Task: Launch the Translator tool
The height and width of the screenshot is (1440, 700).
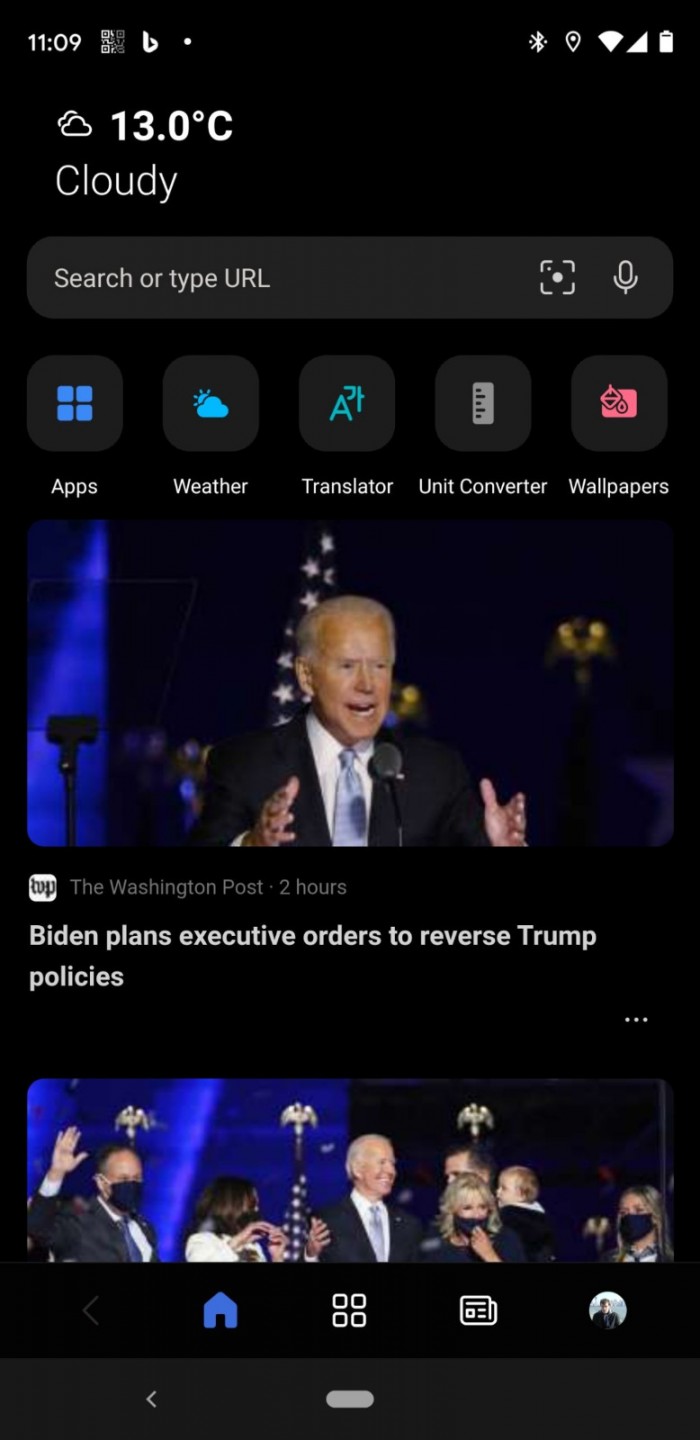Action: (x=347, y=404)
